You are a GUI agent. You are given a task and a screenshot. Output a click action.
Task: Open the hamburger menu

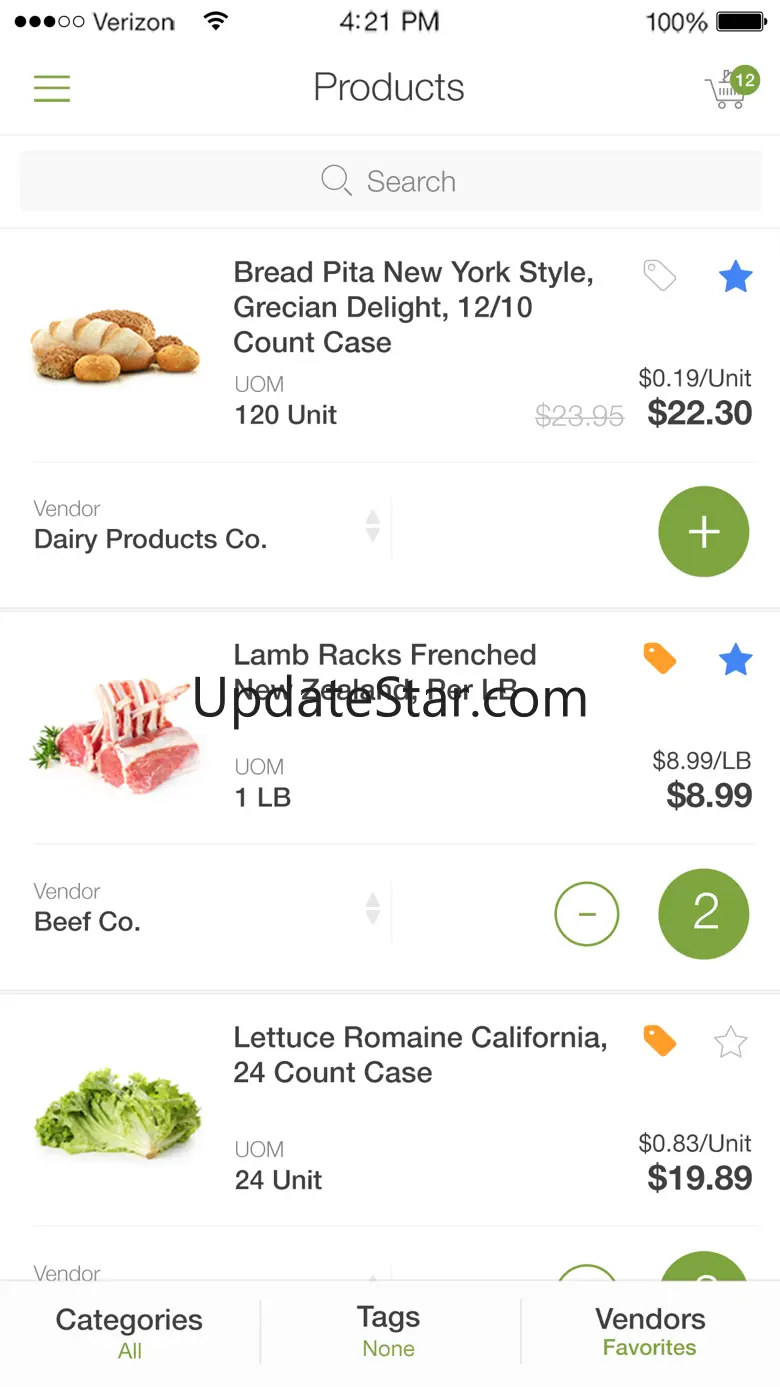pos(52,89)
